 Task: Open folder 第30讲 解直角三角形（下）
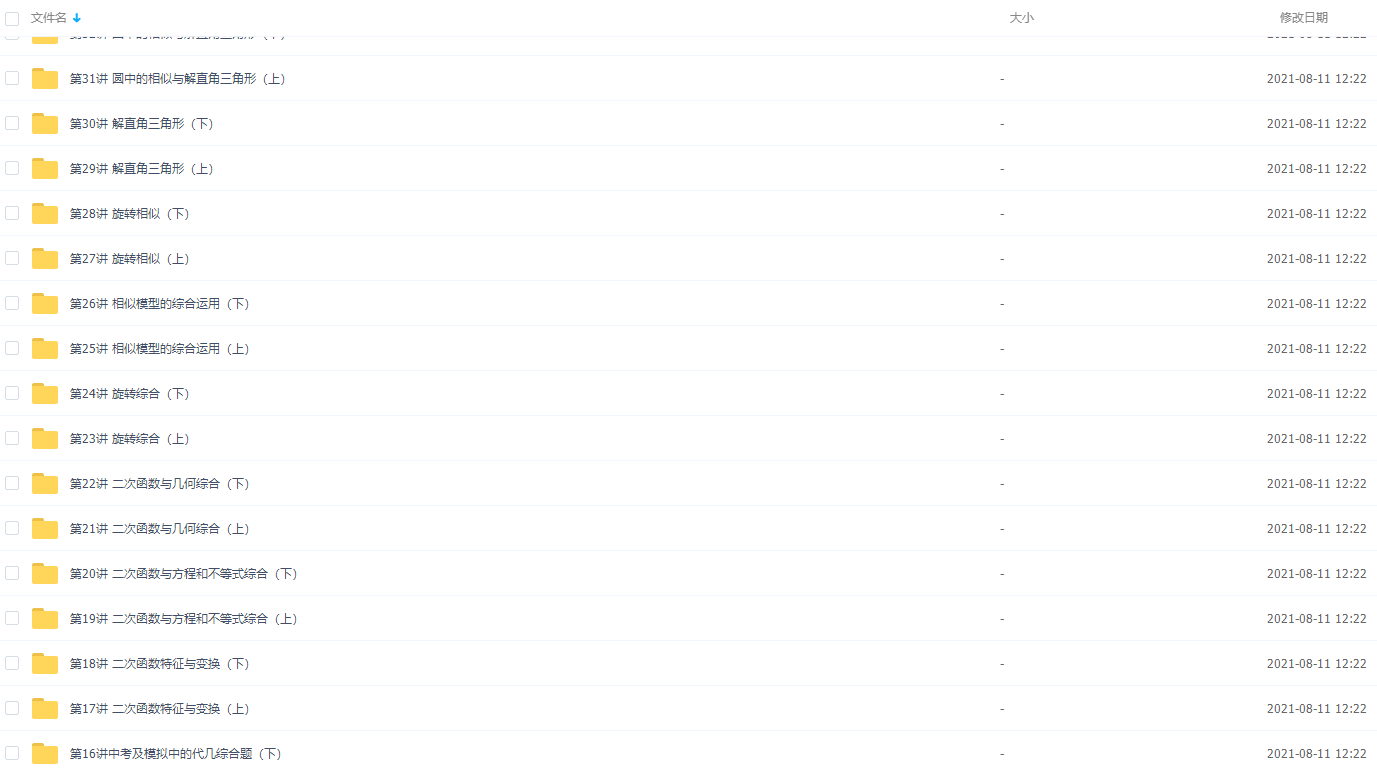click(x=141, y=124)
